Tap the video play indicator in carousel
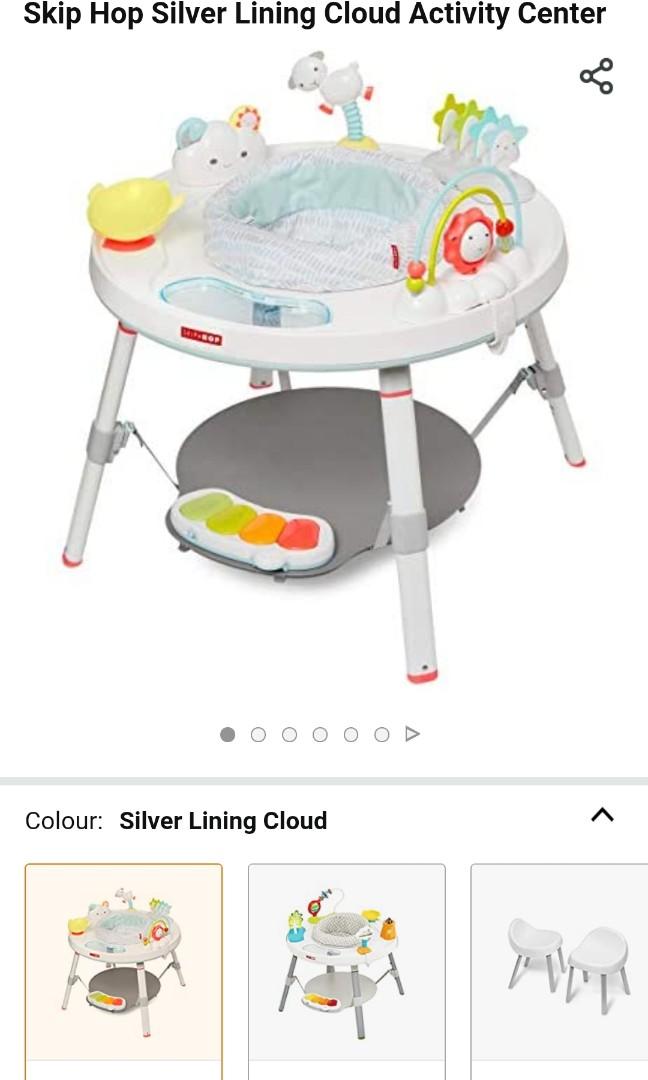Viewport: 648px width, 1080px height. point(412,735)
